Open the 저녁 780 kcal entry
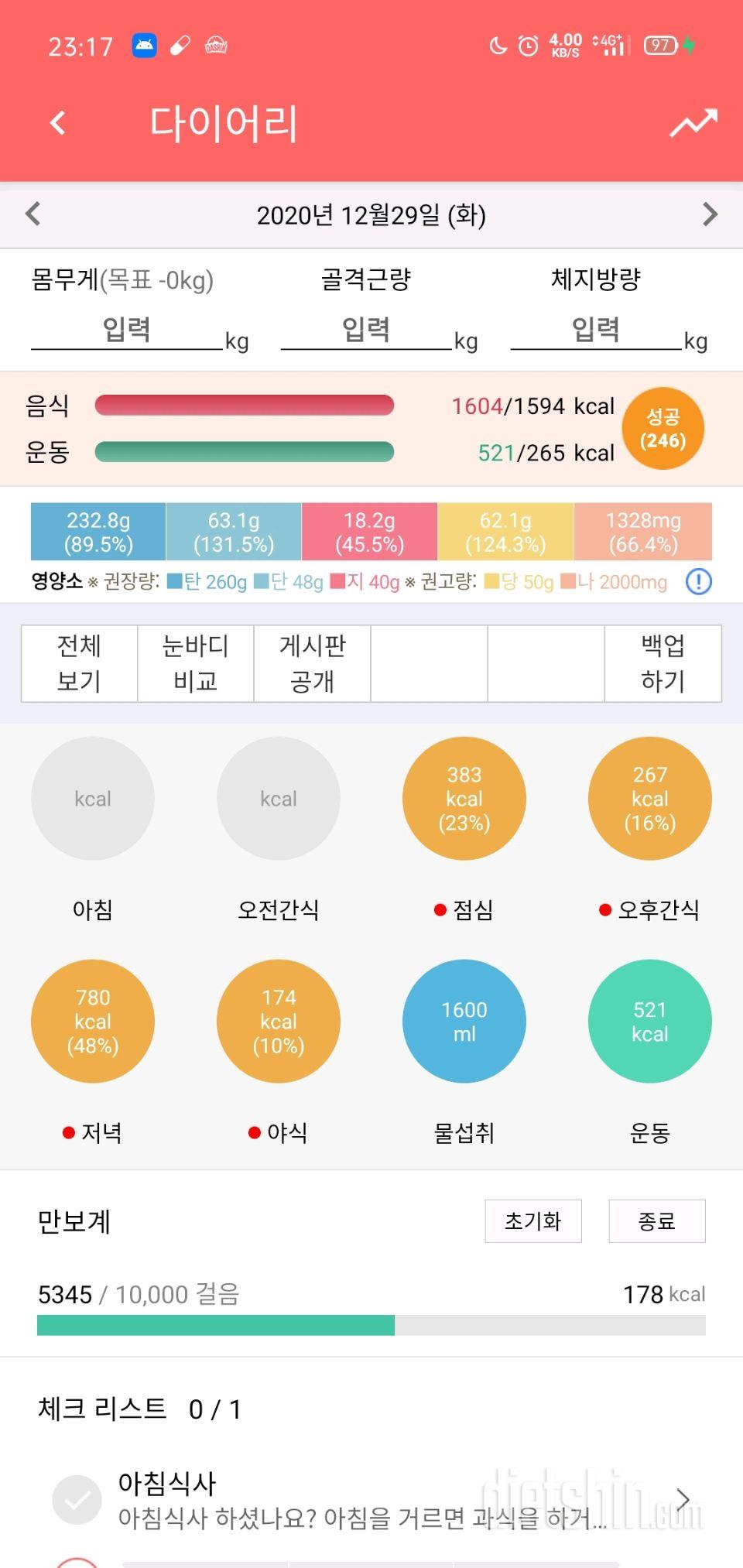743x1568 pixels. tap(93, 1021)
